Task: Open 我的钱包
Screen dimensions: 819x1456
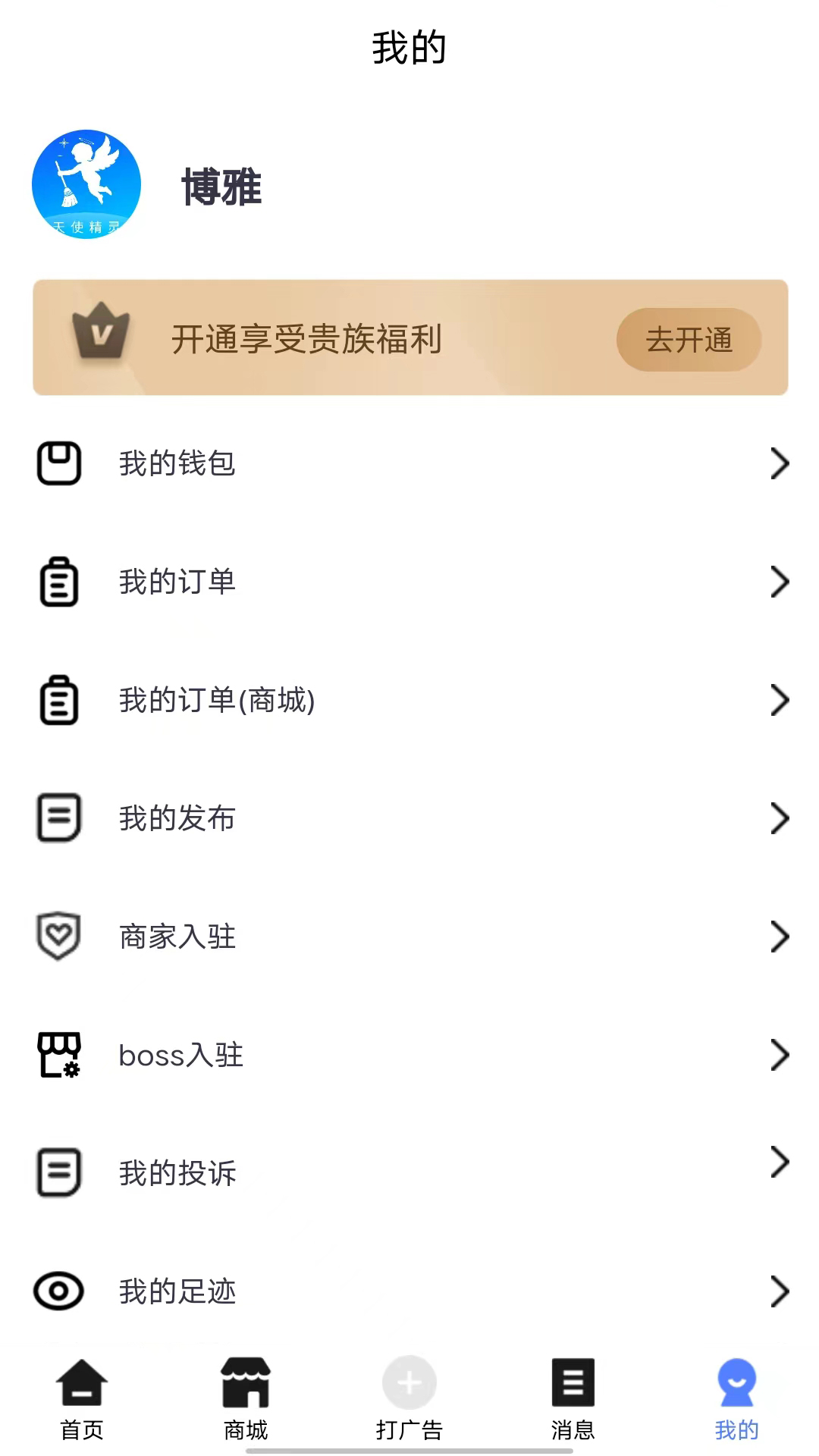Action: [409, 463]
